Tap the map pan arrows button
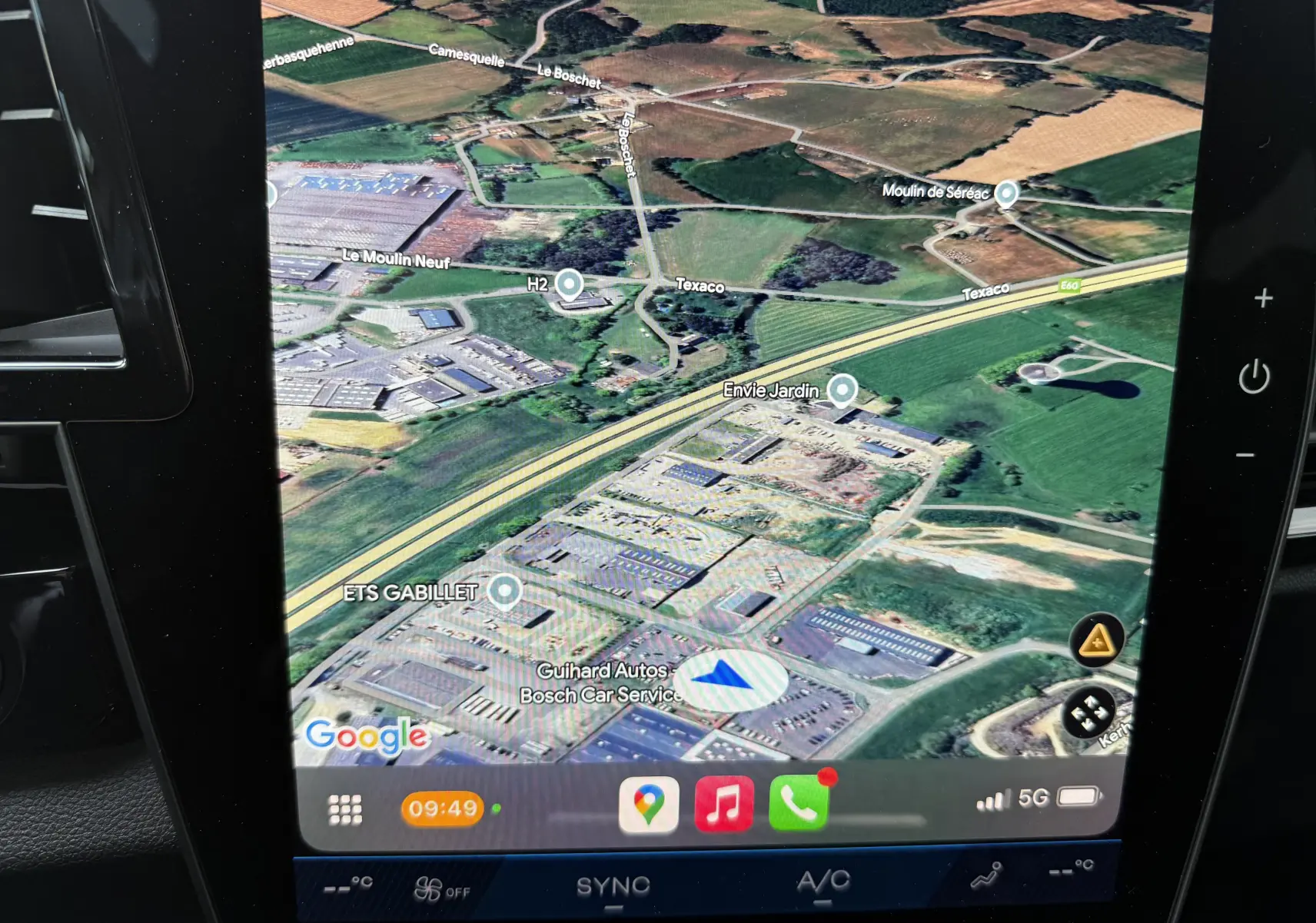Screen dimensions: 1316x923 coord(1088,713)
